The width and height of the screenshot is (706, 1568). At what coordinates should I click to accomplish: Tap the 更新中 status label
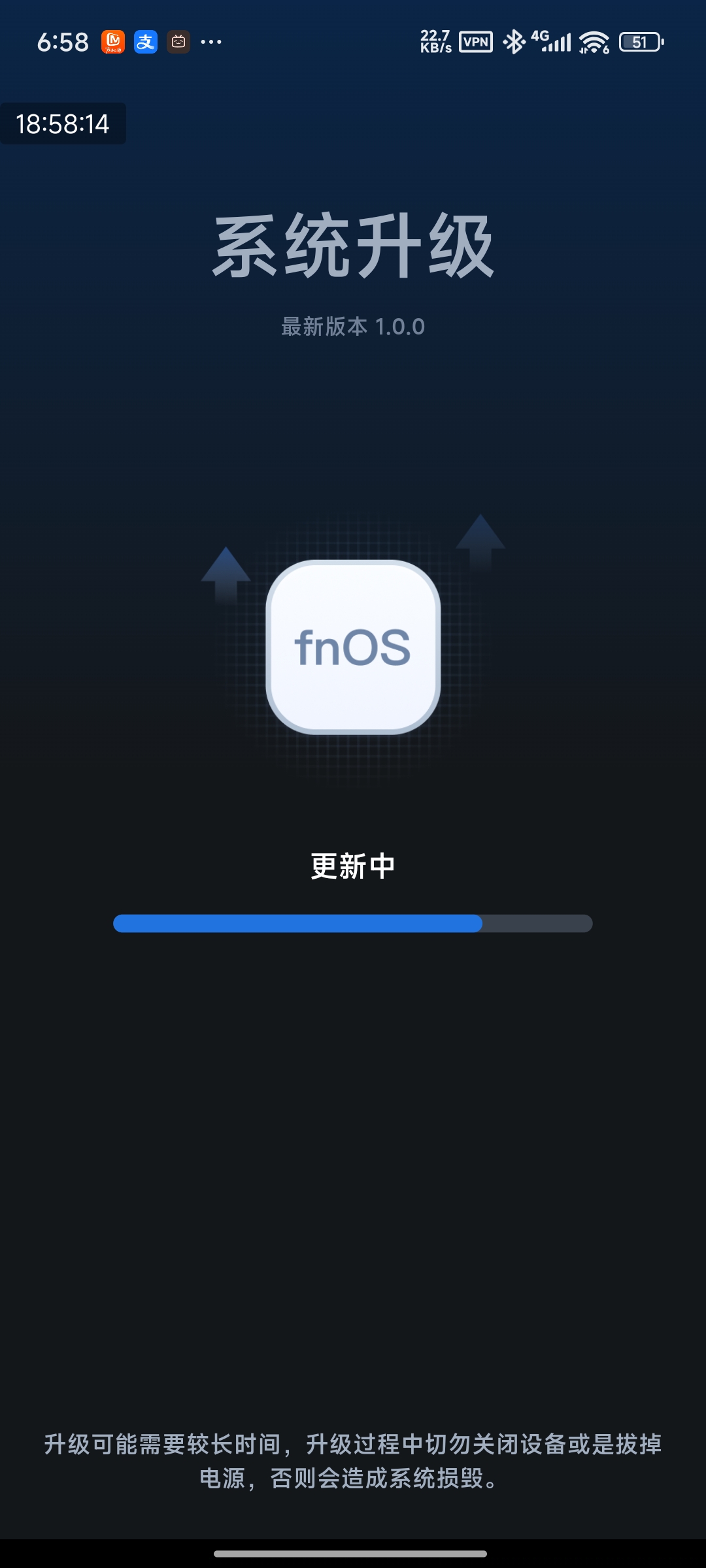pos(353,866)
